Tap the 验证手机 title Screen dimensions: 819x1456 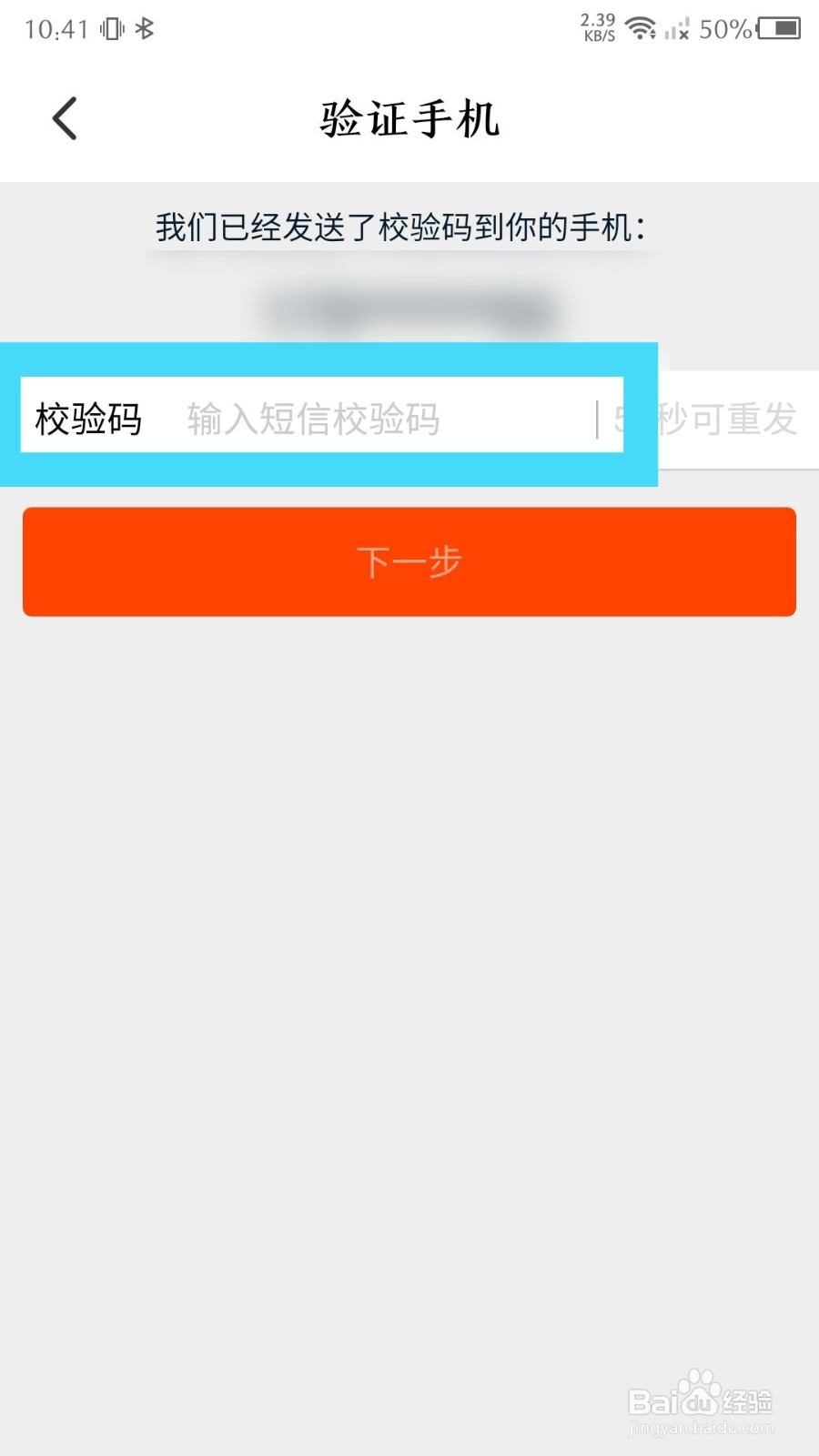tap(409, 118)
